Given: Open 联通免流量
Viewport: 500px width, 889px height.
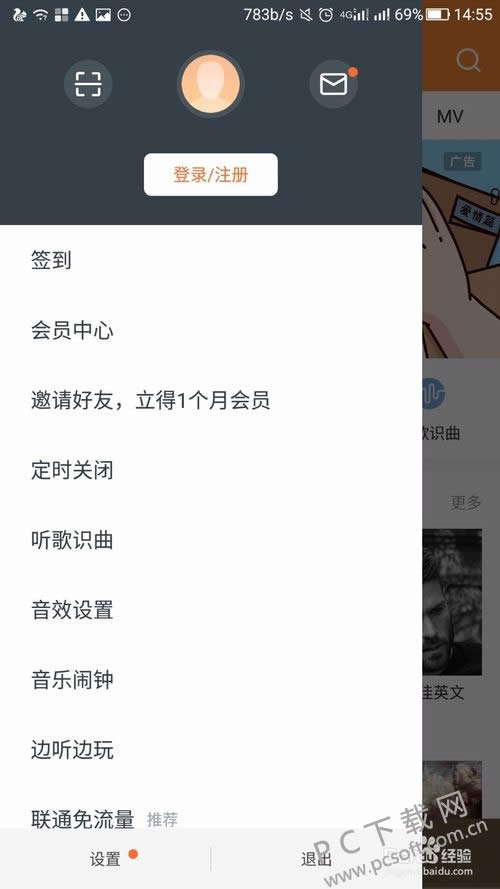Looking at the screenshot, I should coord(211,813).
